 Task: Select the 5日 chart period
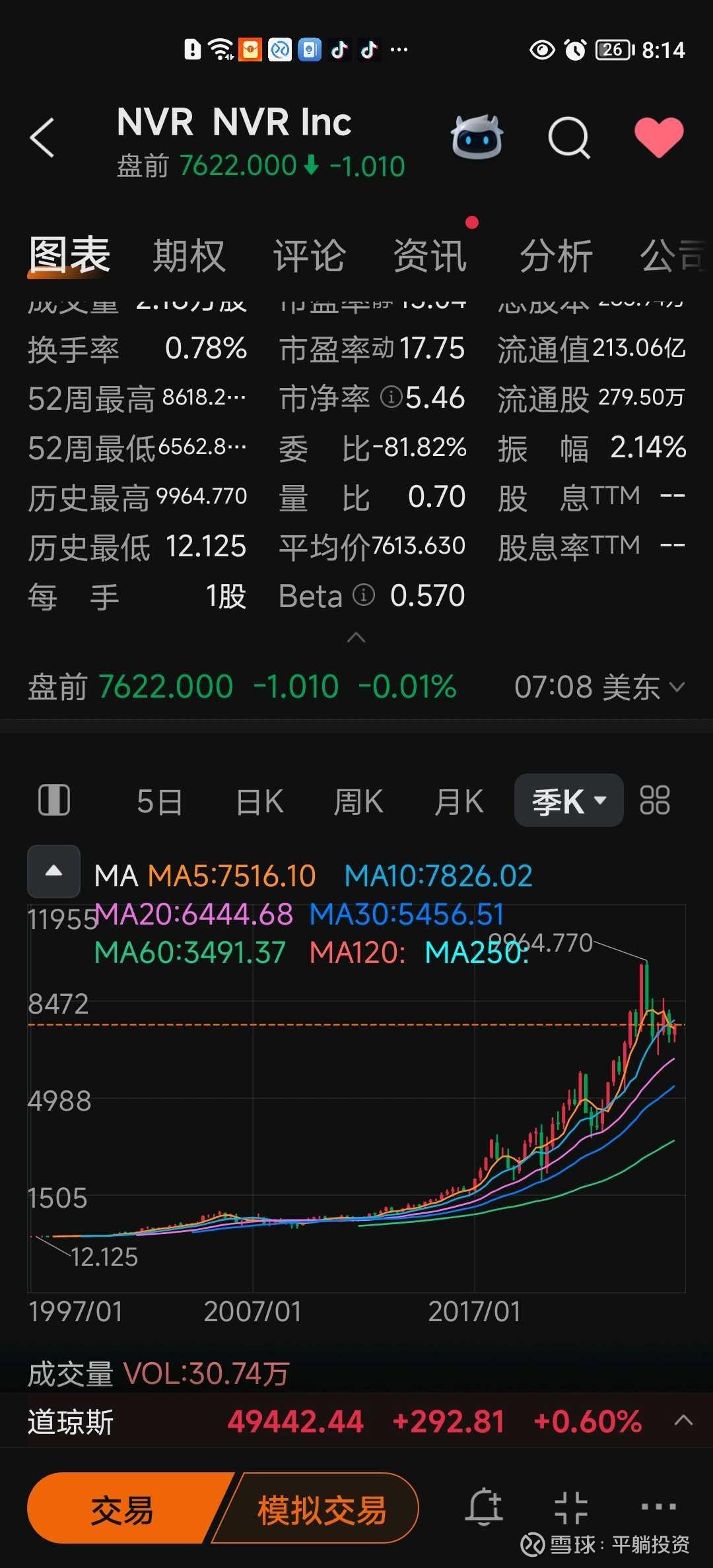[160, 802]
